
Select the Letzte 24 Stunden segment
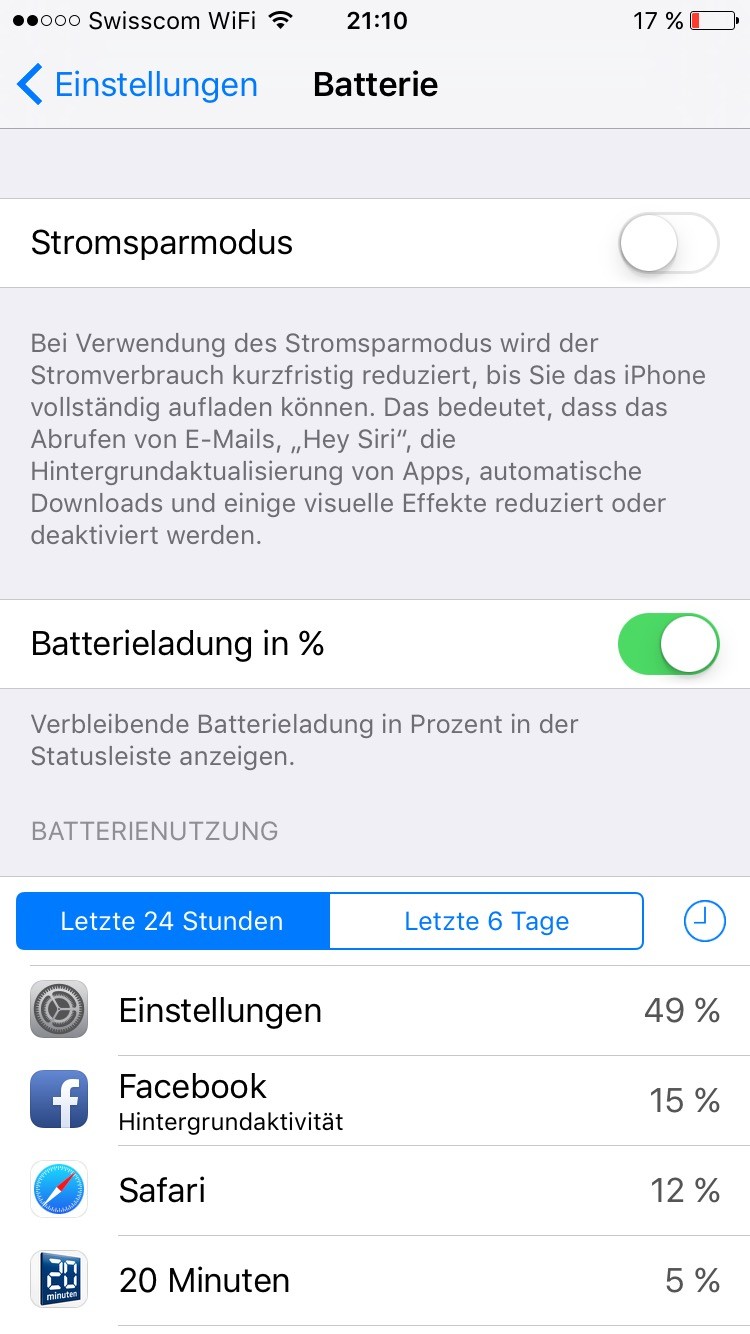point(172,921)
